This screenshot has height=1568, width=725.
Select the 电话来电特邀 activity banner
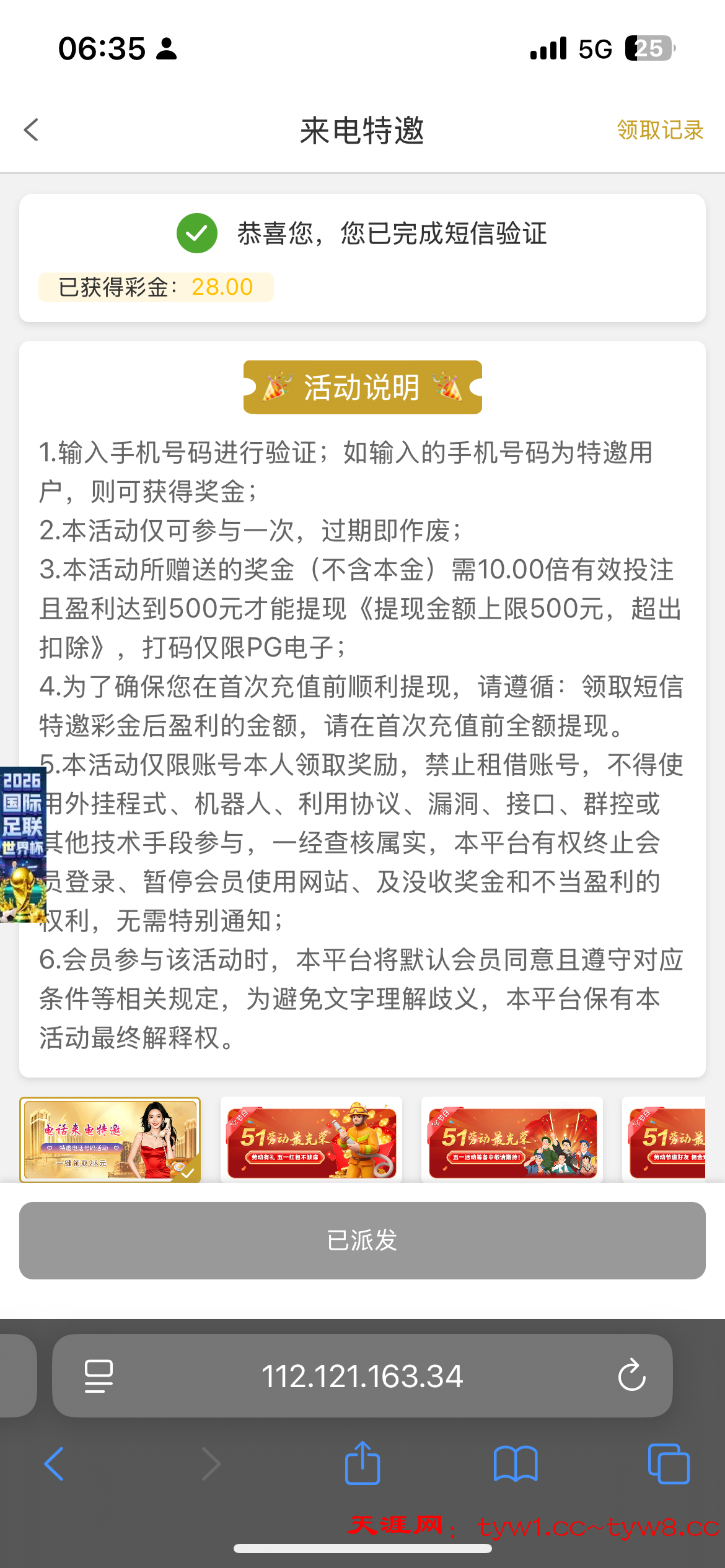(x=110, y=1139)
